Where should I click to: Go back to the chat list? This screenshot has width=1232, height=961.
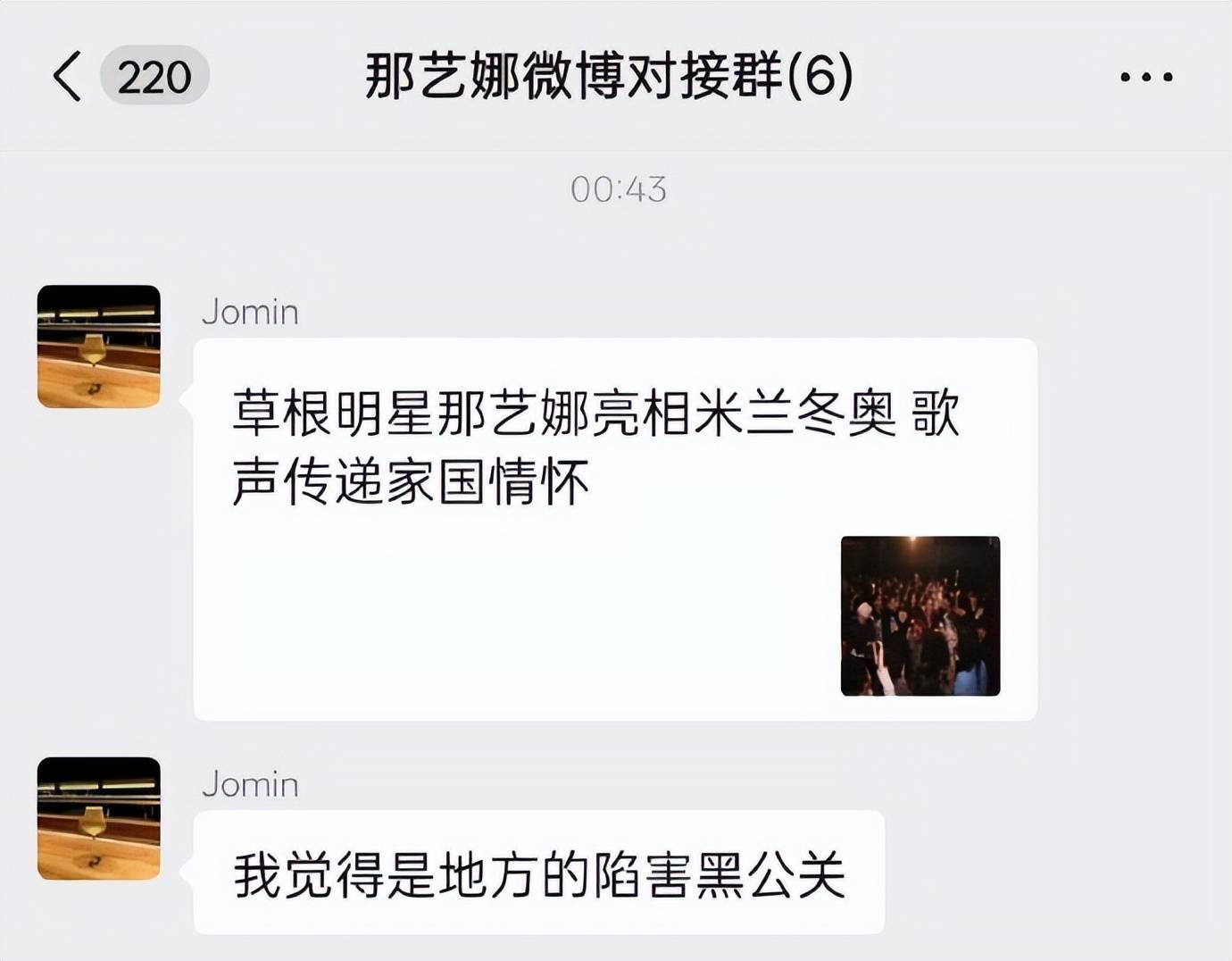point(68,76)
